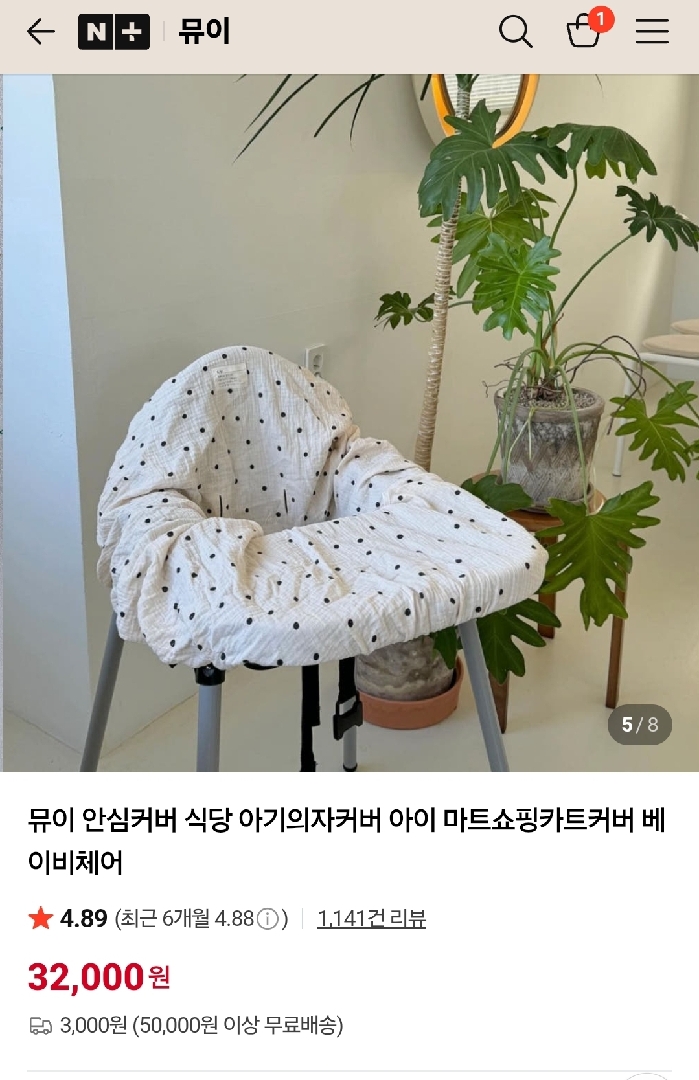Open the 1,141건 리뷰 link

(371, 918)
